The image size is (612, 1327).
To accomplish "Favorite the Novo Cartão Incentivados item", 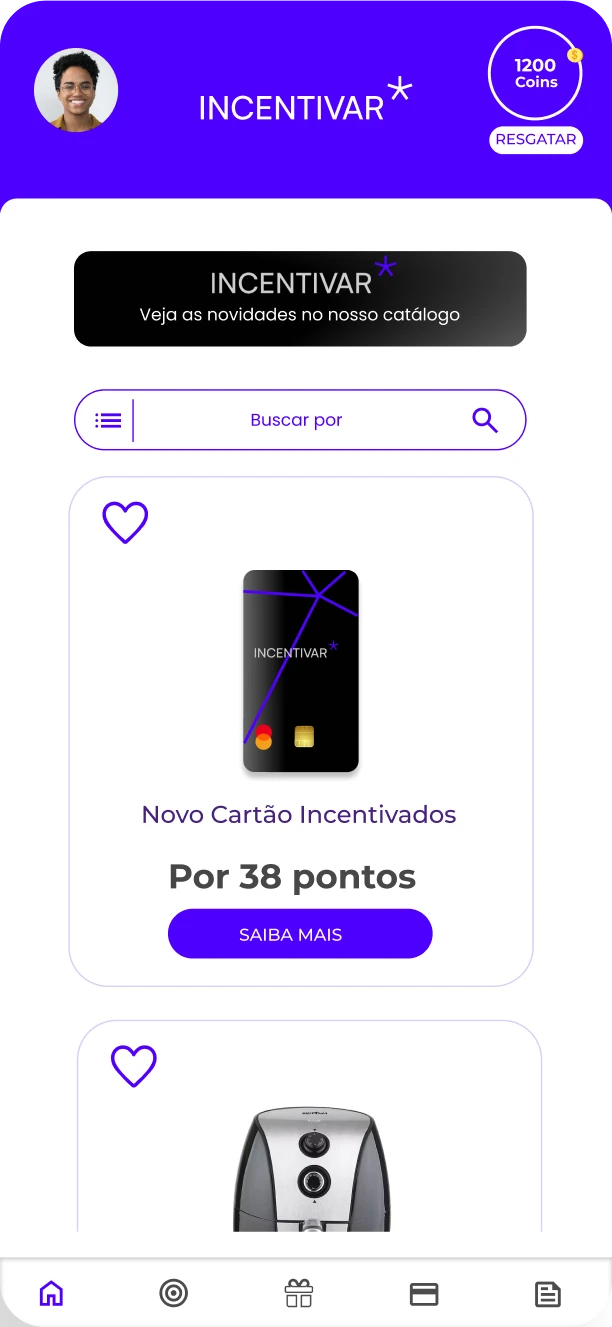I will [x=125, y=522].
